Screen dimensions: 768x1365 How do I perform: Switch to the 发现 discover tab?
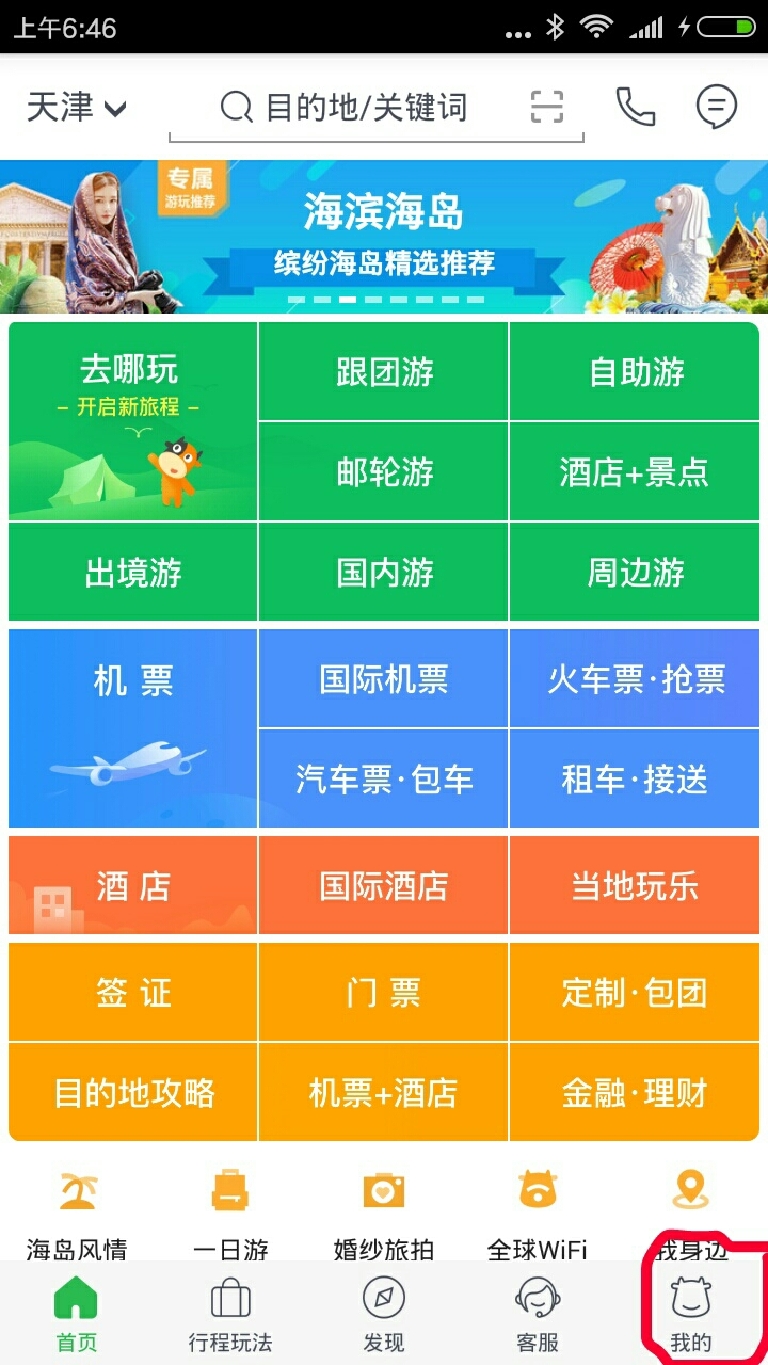click(x=384, y=1315)
